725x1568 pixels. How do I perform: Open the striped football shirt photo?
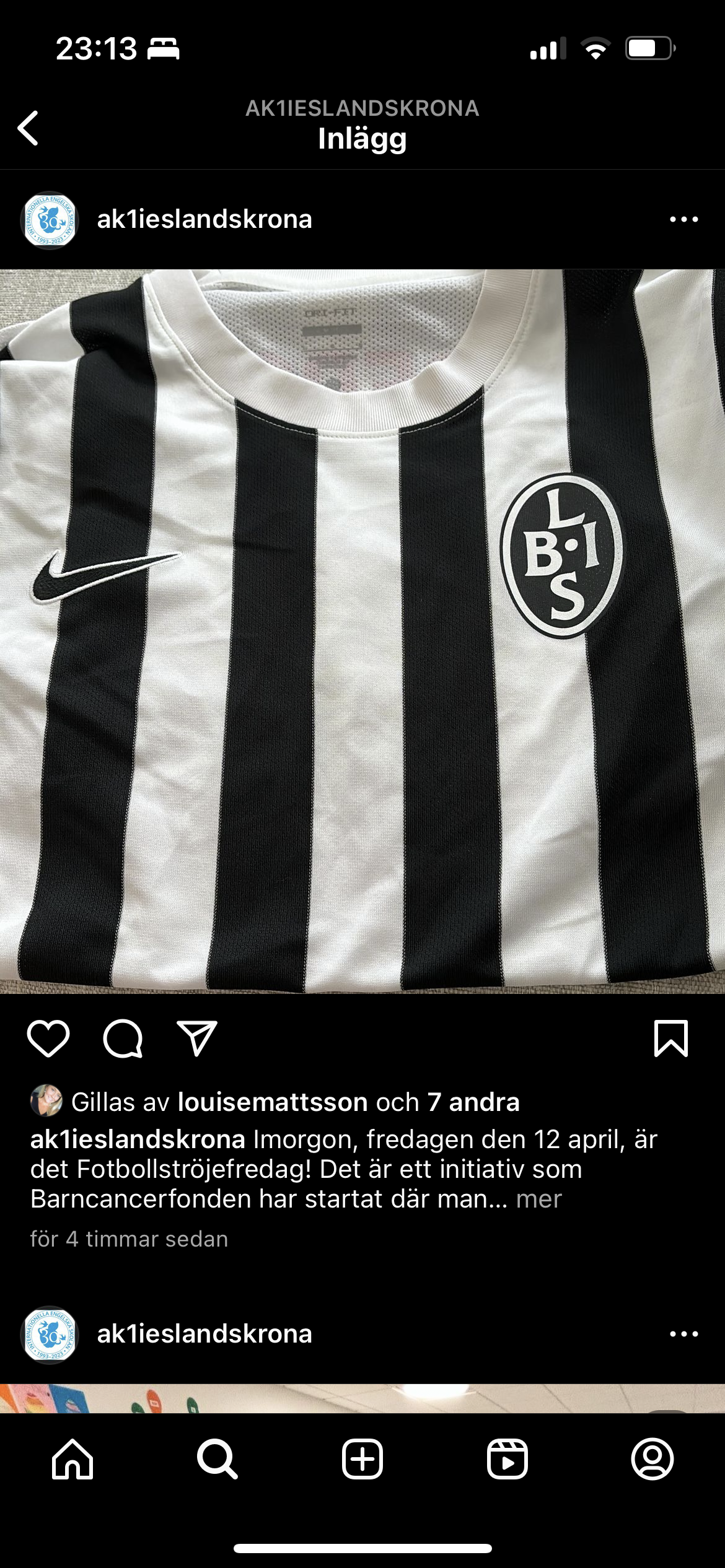[362, 630]
